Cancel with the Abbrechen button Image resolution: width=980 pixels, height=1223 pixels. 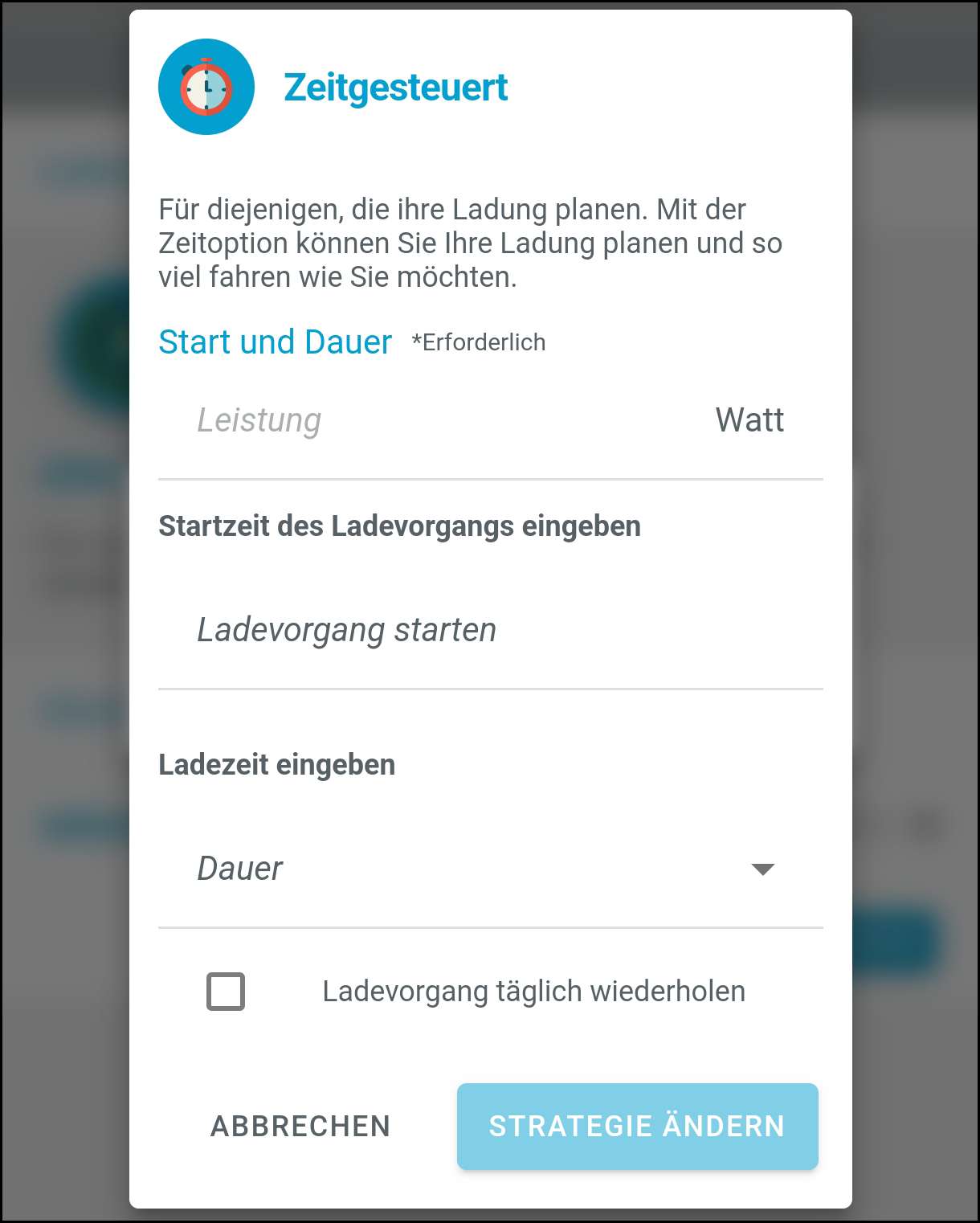click(300, 1126)
